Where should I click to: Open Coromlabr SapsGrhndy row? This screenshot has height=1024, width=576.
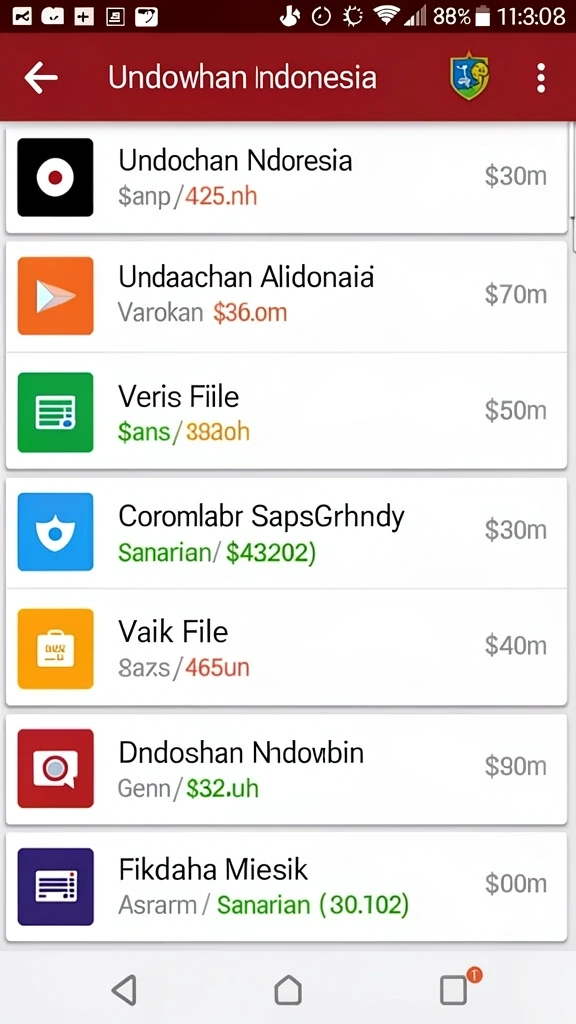286,532
